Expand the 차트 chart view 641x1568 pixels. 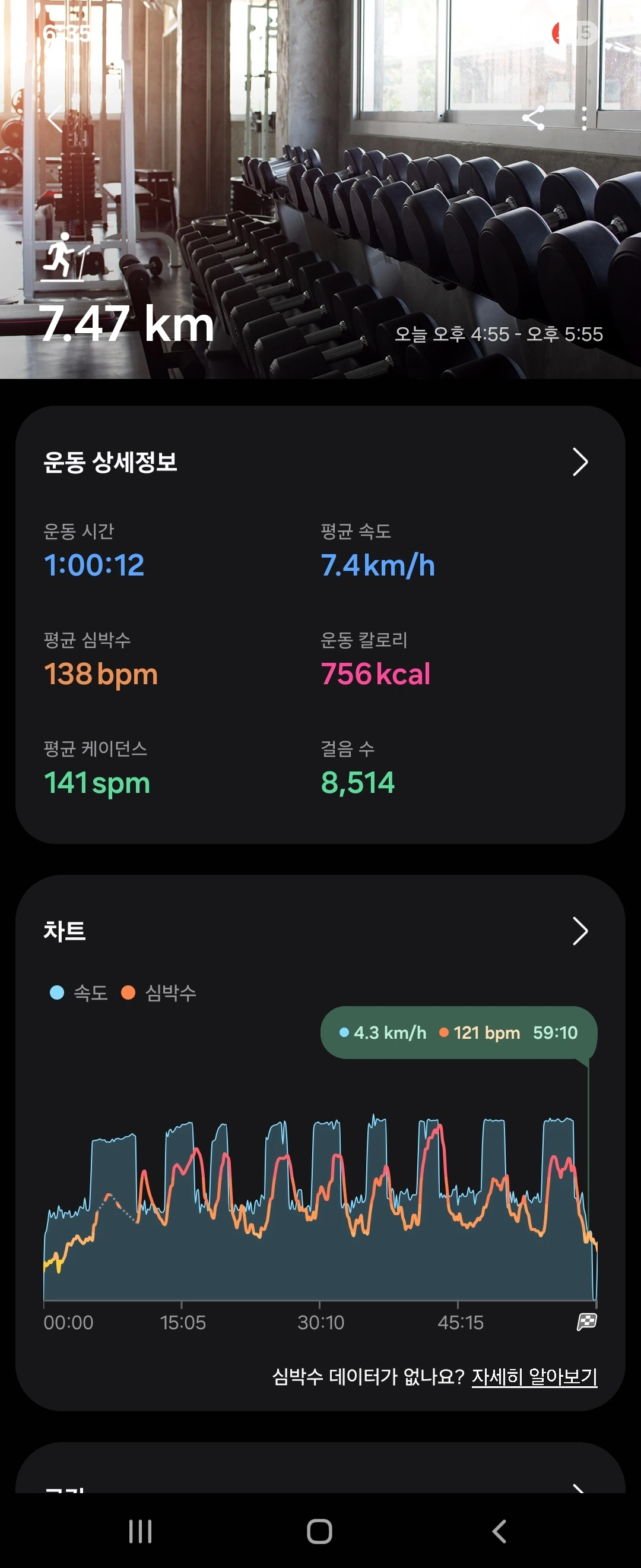580,931
